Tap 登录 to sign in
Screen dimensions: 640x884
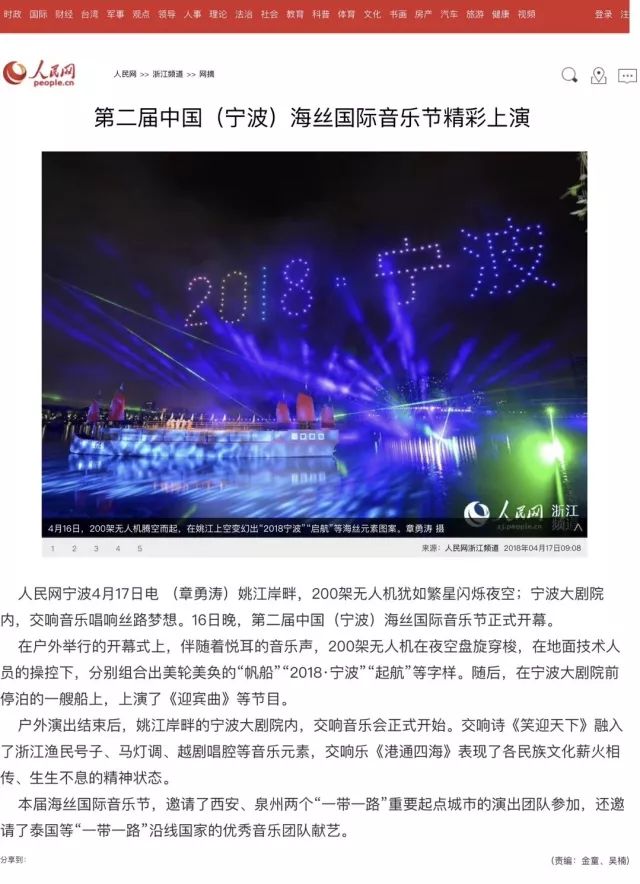point(603,15)
